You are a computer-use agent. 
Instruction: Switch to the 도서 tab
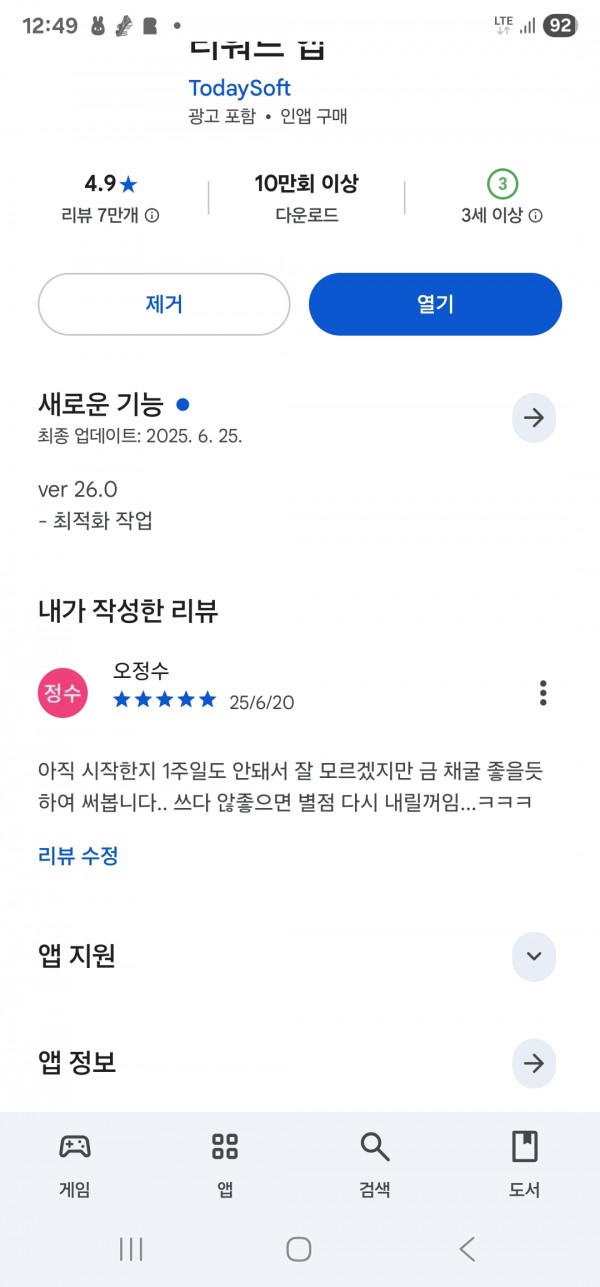525,1164
